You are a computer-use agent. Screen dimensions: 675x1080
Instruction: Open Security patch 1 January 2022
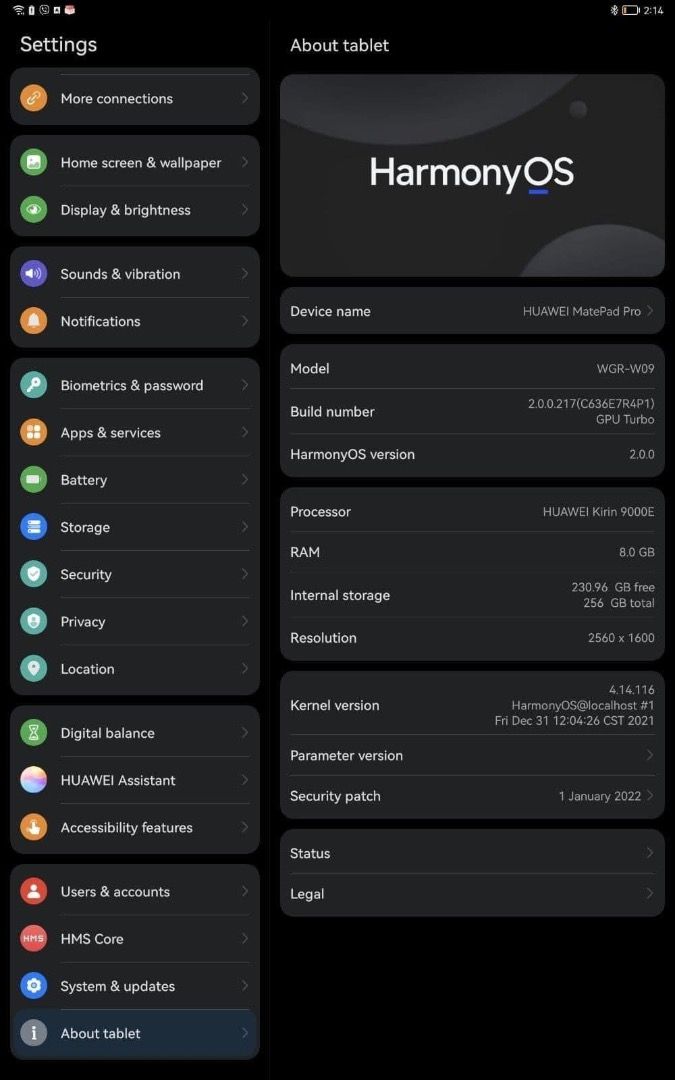pos(472,796)
